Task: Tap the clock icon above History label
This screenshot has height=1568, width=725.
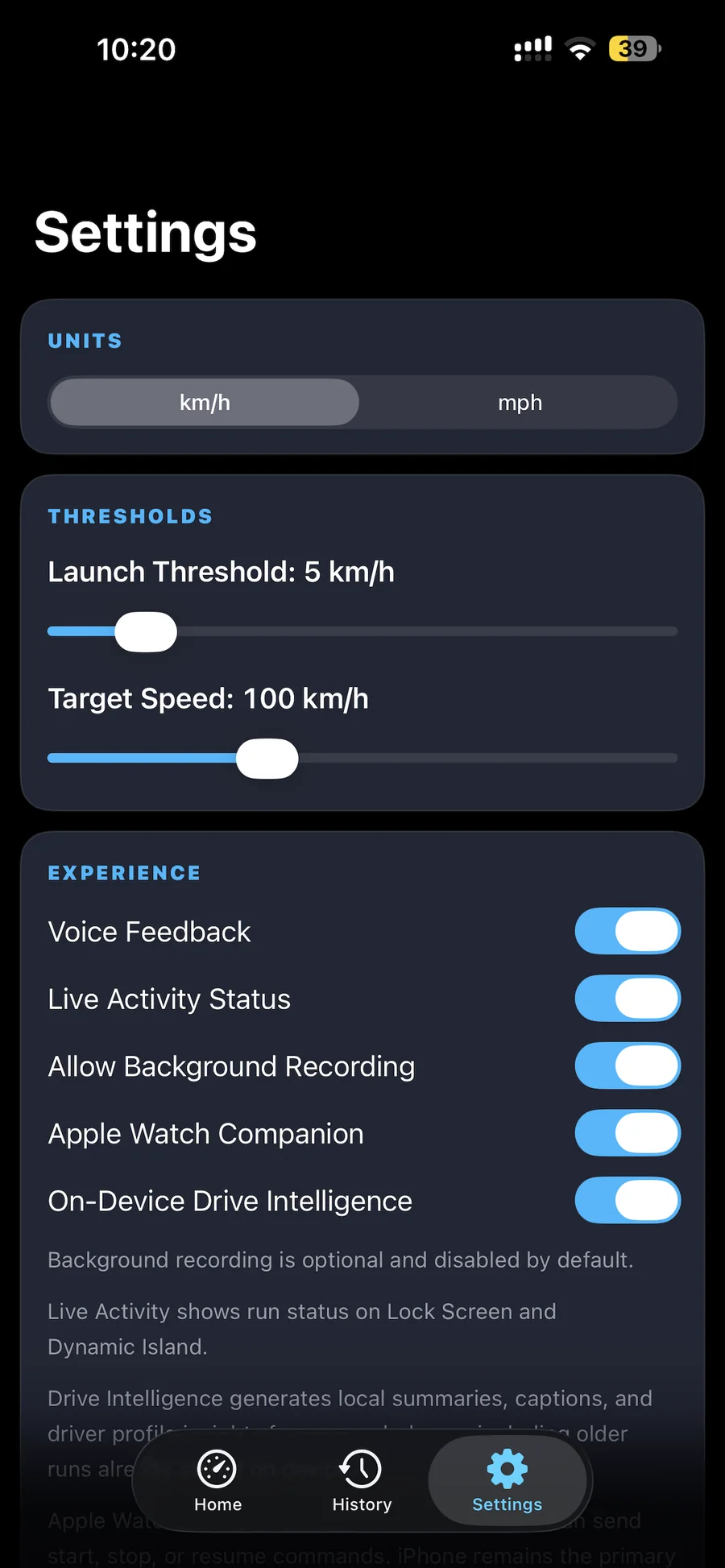Action: click(360, 1467)
